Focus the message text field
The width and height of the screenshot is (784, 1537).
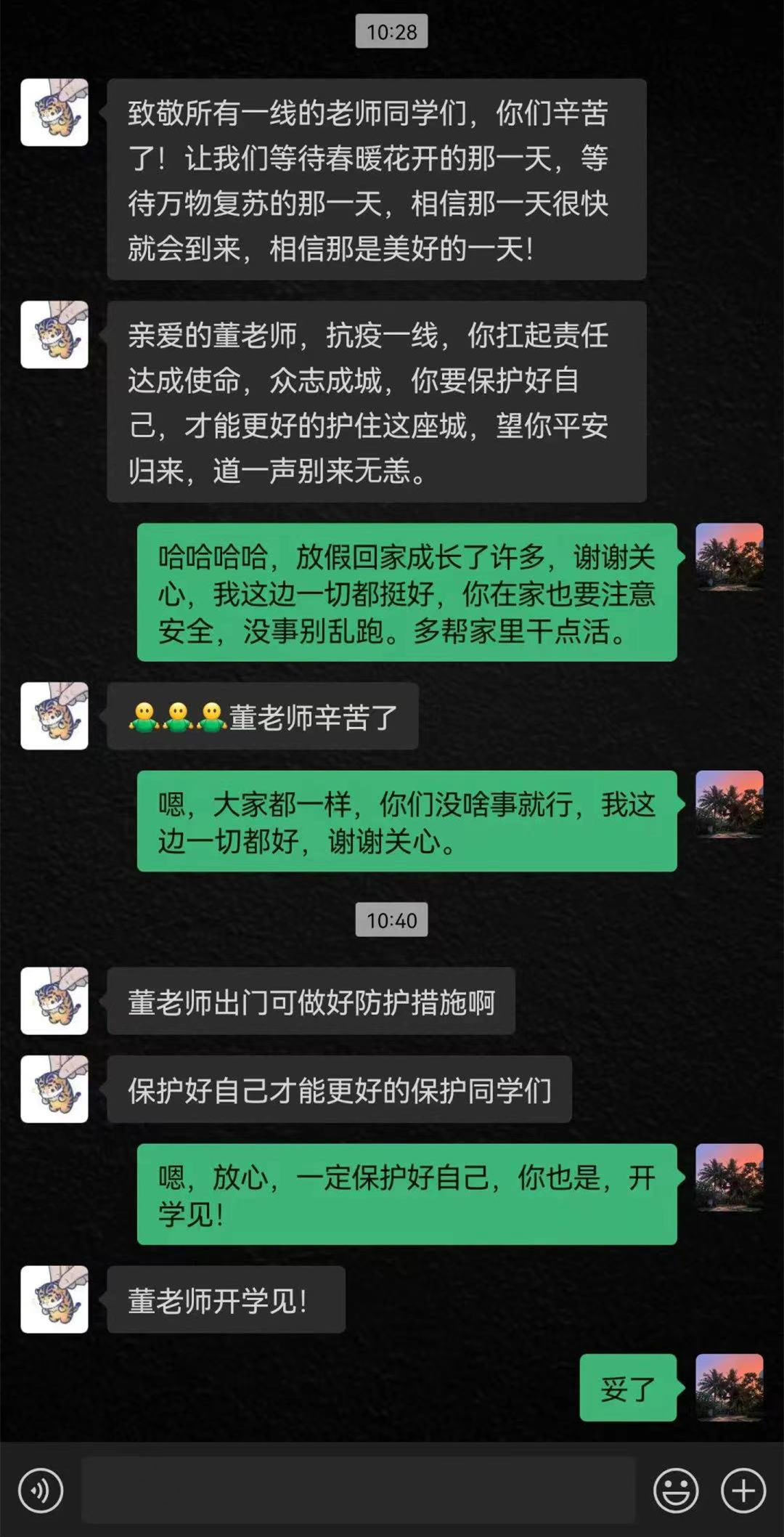(358, 1491)
